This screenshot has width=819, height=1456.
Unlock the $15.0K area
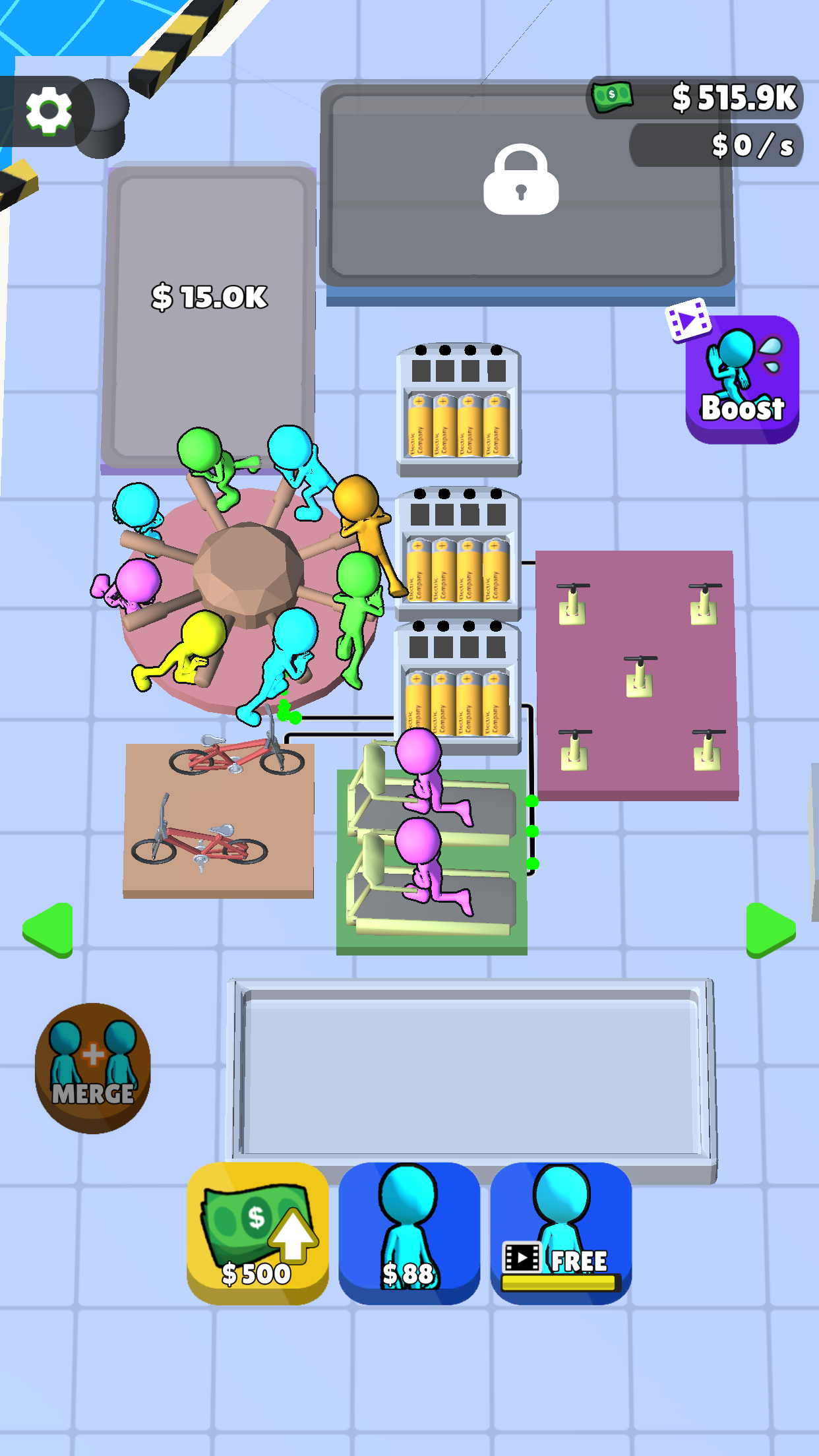(209, 298)
